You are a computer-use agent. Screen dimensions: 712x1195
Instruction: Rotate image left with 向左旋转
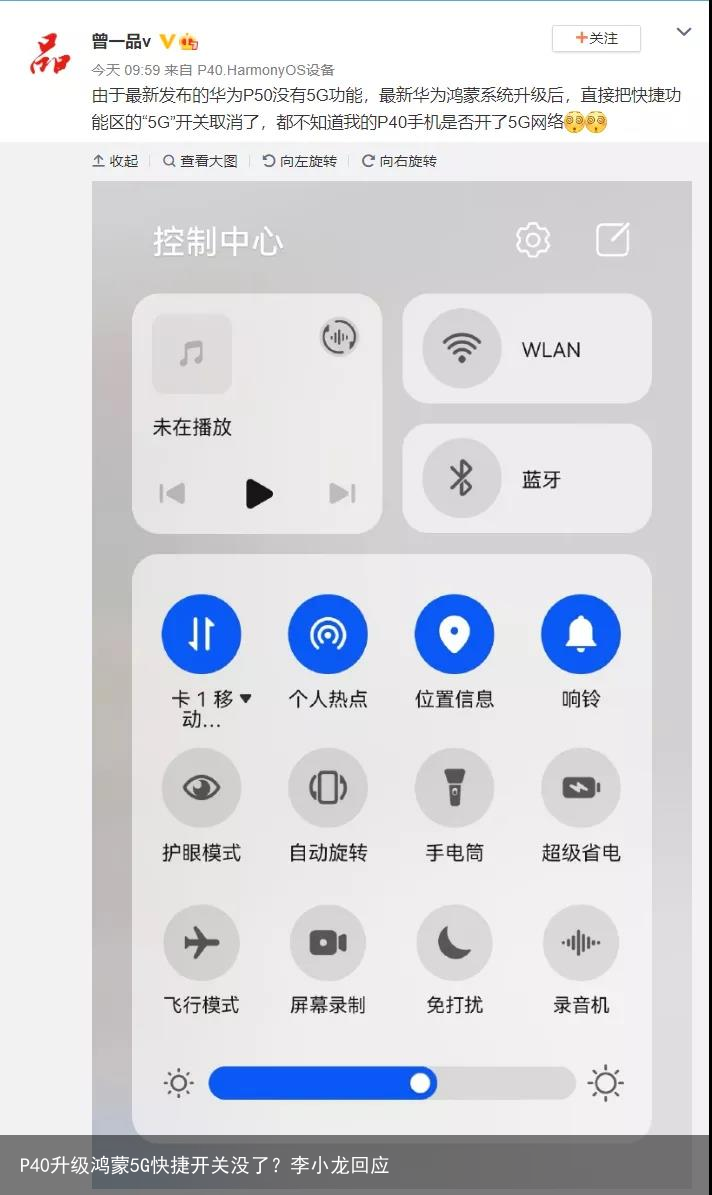coord(300,161)
